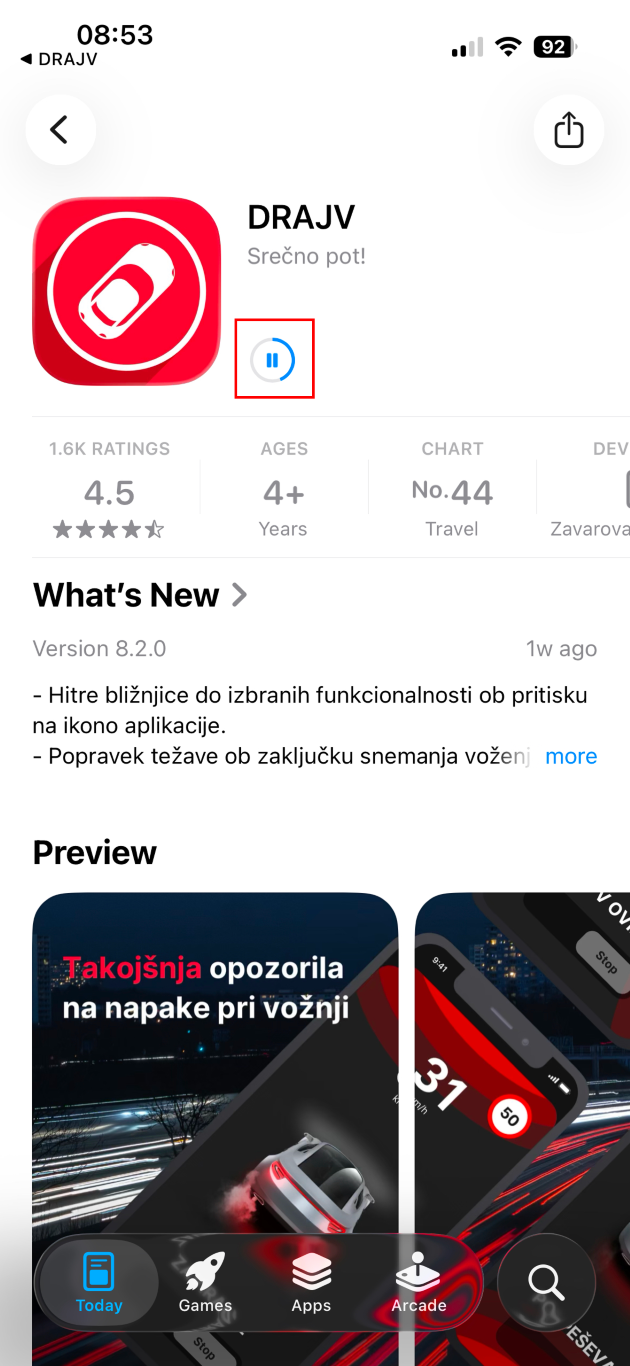Expand the release notes with more
This screenshot has width=630, height=1366.
tap(570, 756)
